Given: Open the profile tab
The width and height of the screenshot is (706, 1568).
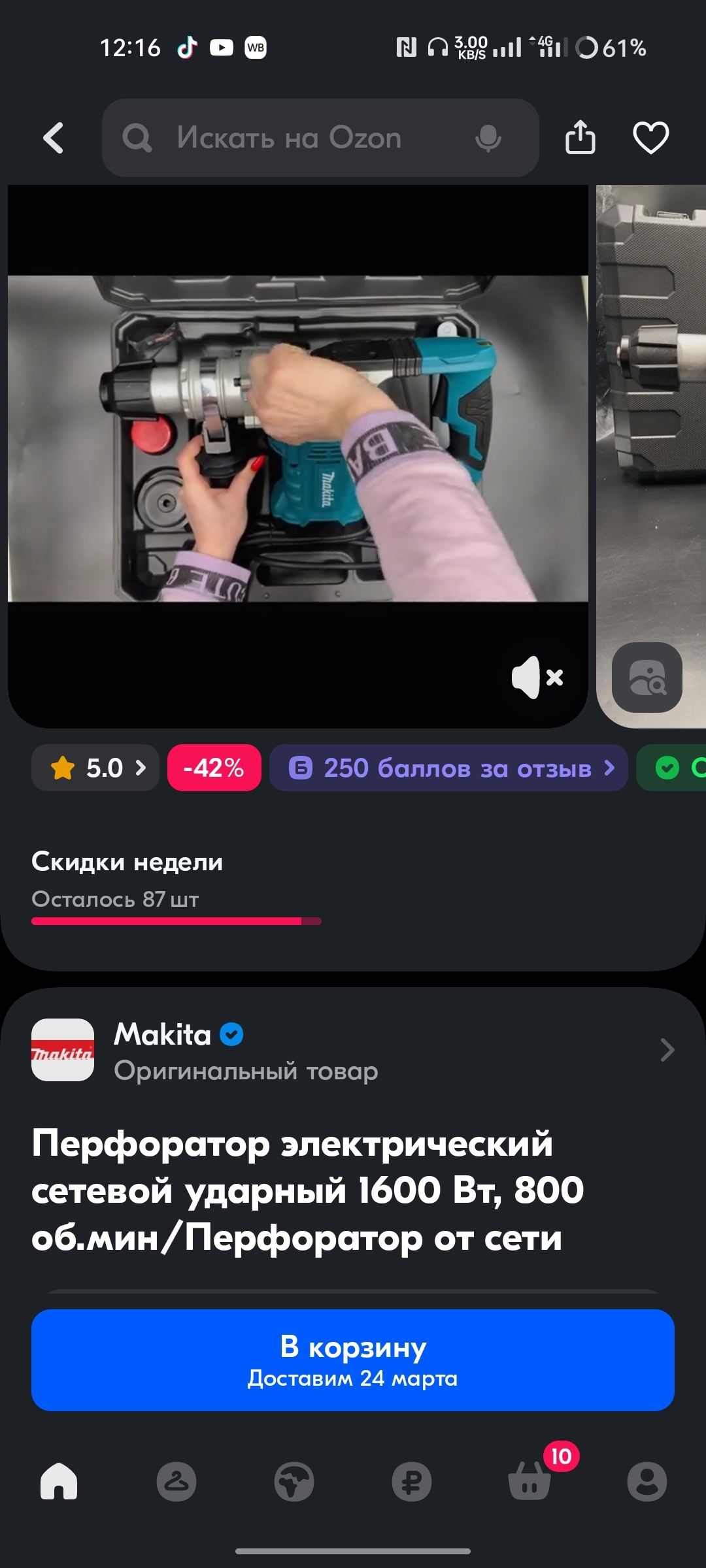Looking at the screenshot, I should (x=647, y=1481).
